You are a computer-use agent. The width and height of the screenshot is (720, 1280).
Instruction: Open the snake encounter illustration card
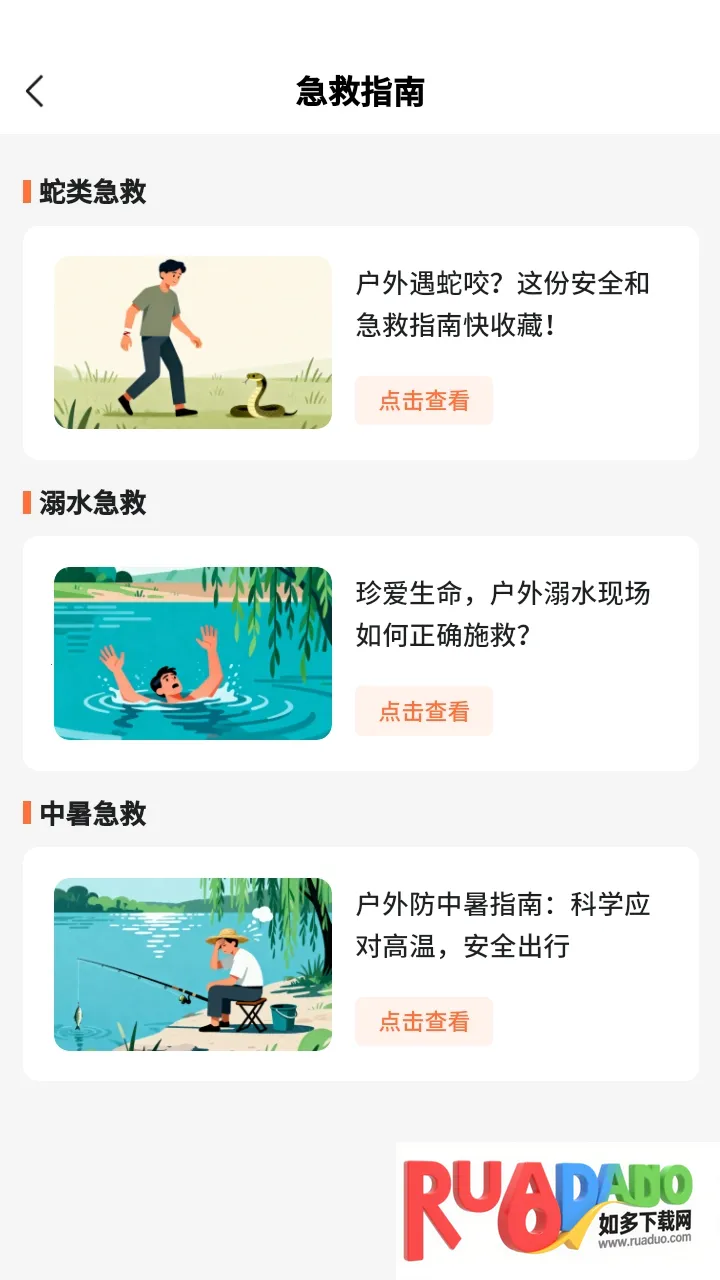(192, 343)
